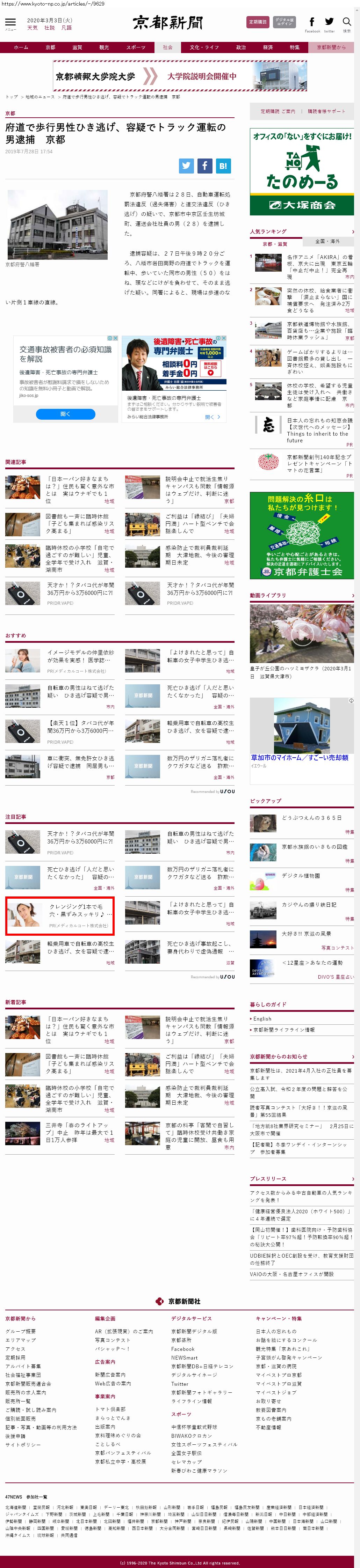Open the どうぶつえんの365日 pickup
This screenshot has width=360, height=1568.
coord(311,817)
